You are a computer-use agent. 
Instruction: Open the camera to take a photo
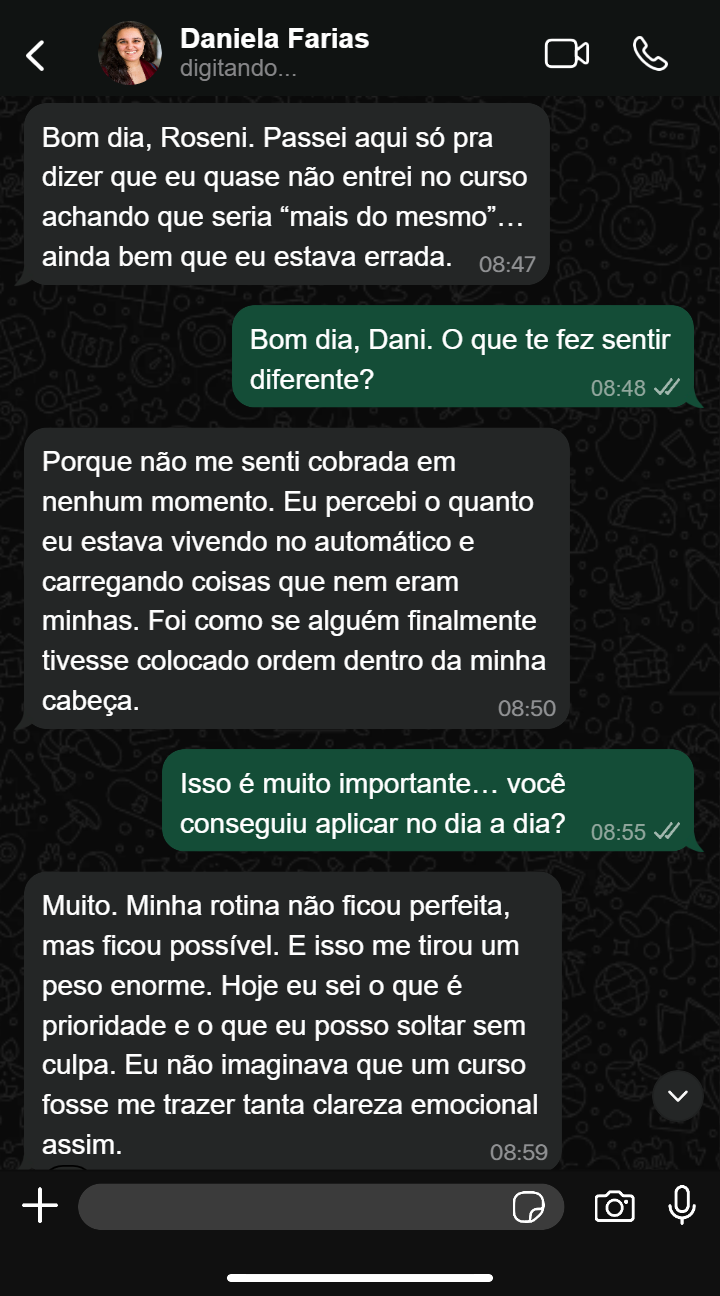pos(614,1207)
